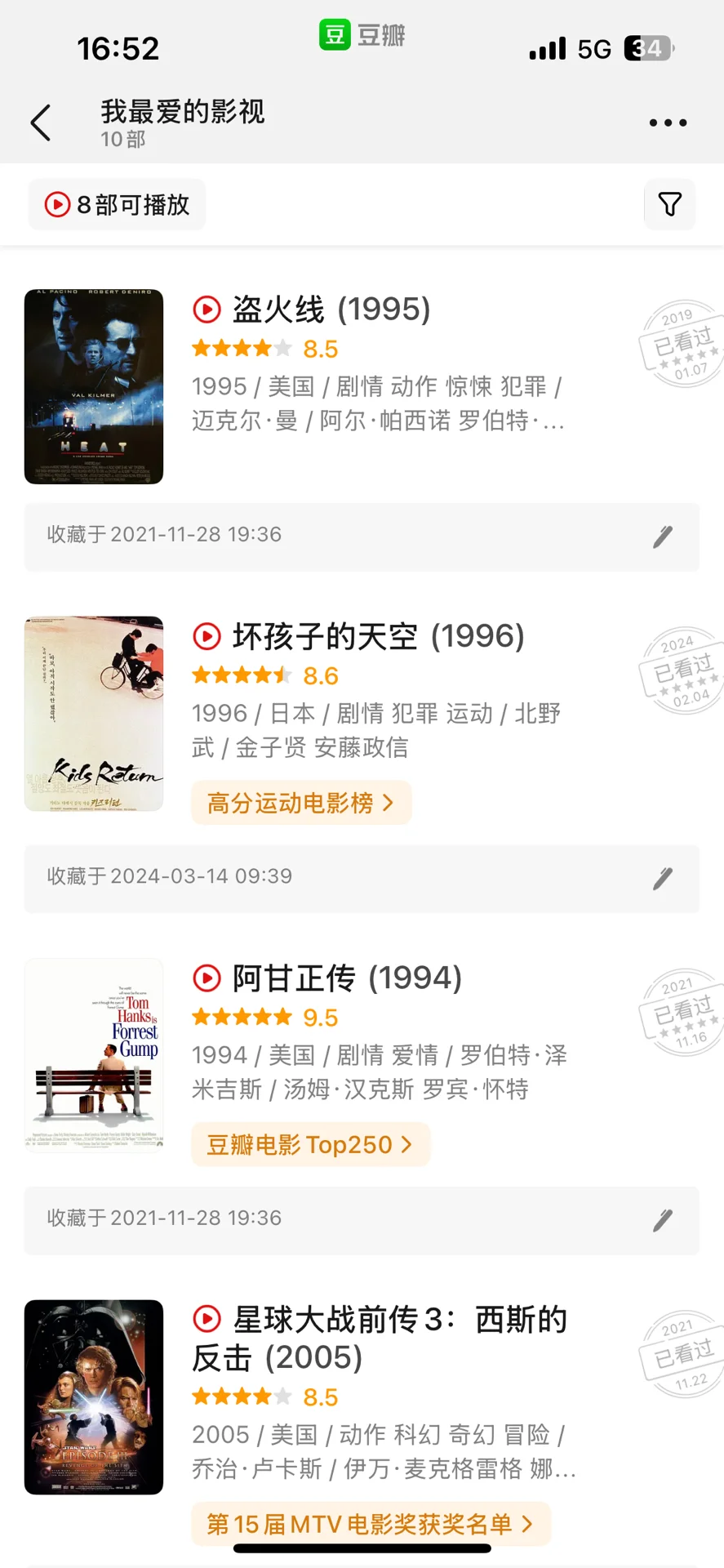Tap the 阿甘正传 Forrest Gump poster

(x=94, y=1054)
